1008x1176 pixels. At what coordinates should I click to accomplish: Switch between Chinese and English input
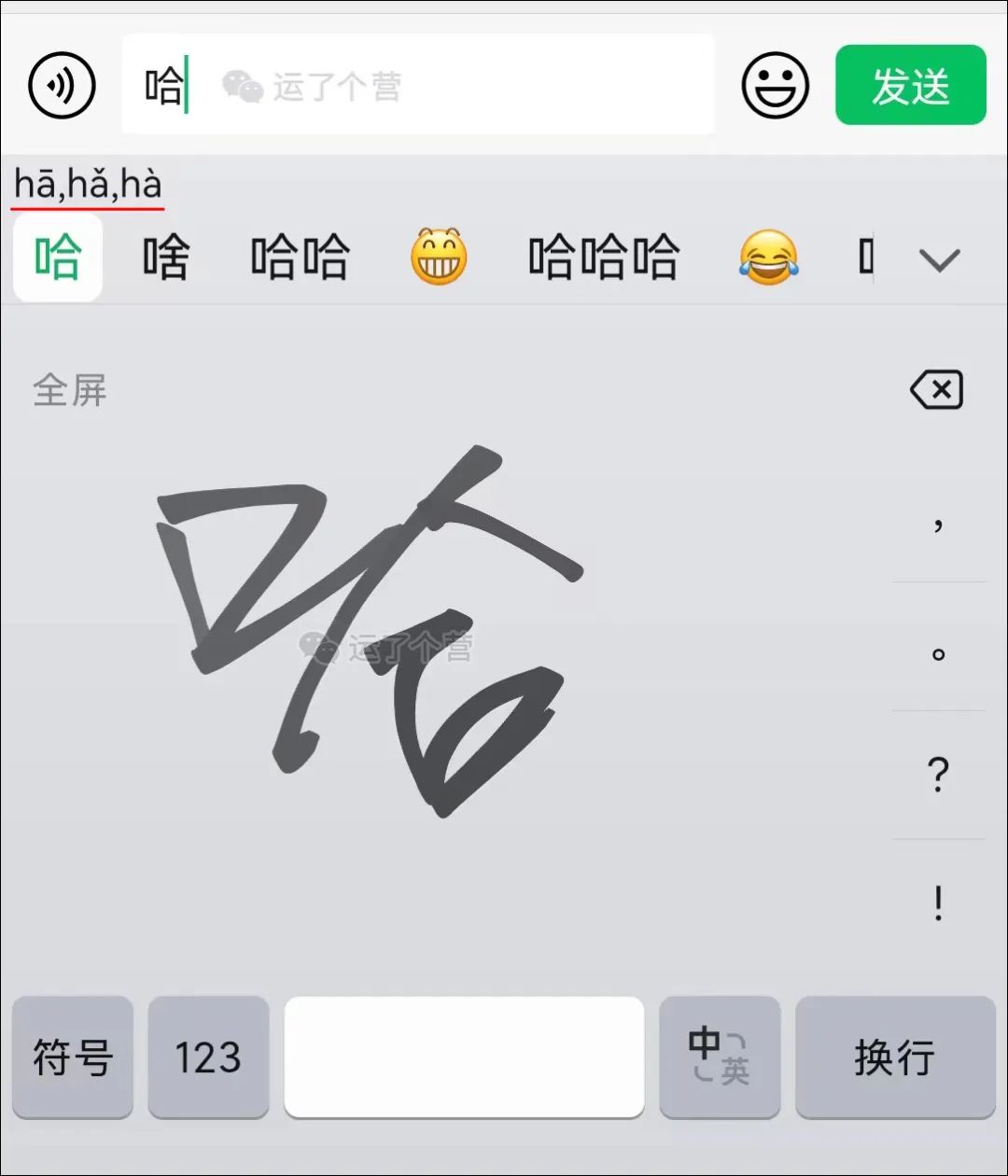[x=719, y=1057]
